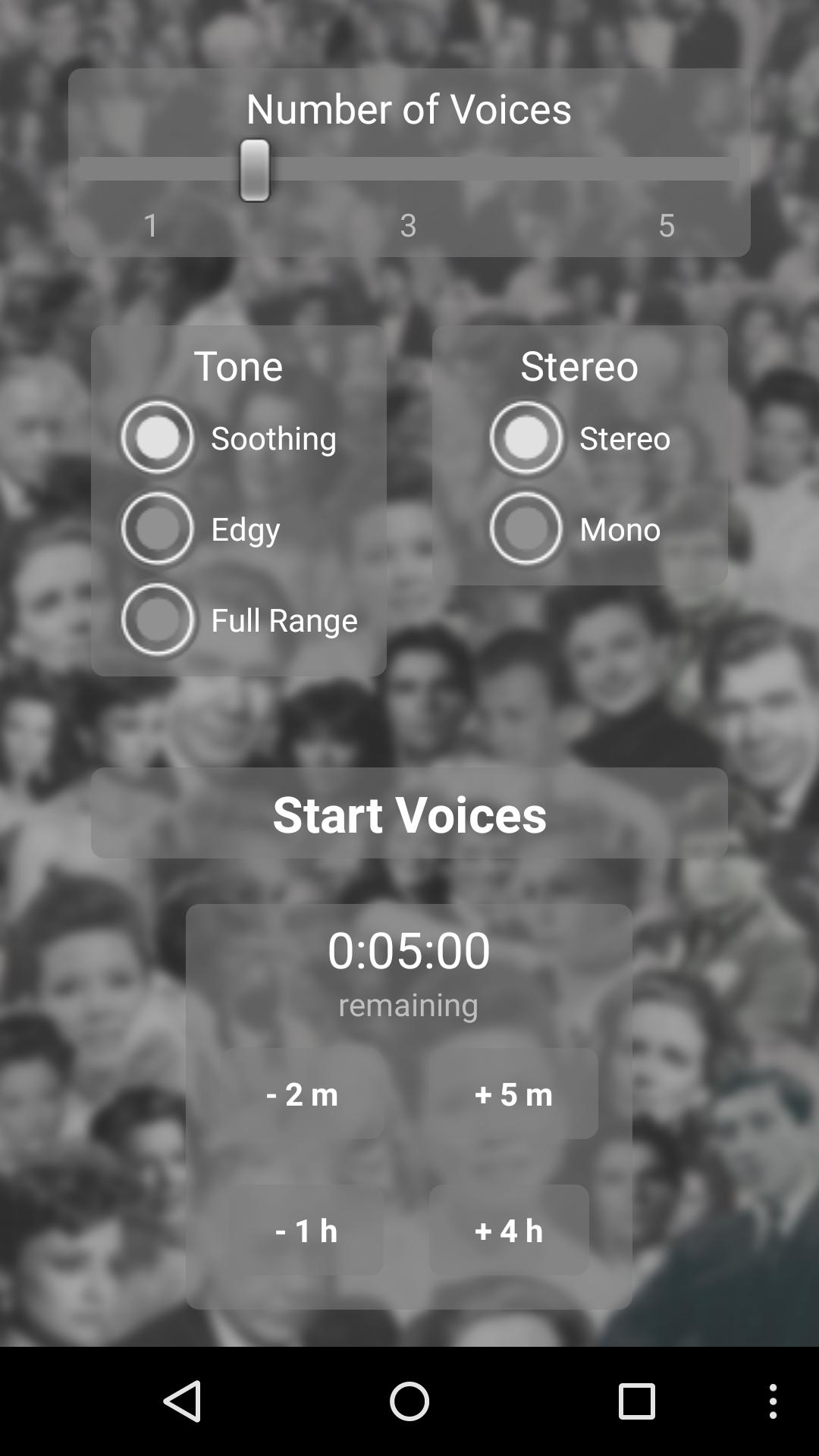Reduce the timer by 1 hour
This screenshot has width=819, height=1456.
306,1230
